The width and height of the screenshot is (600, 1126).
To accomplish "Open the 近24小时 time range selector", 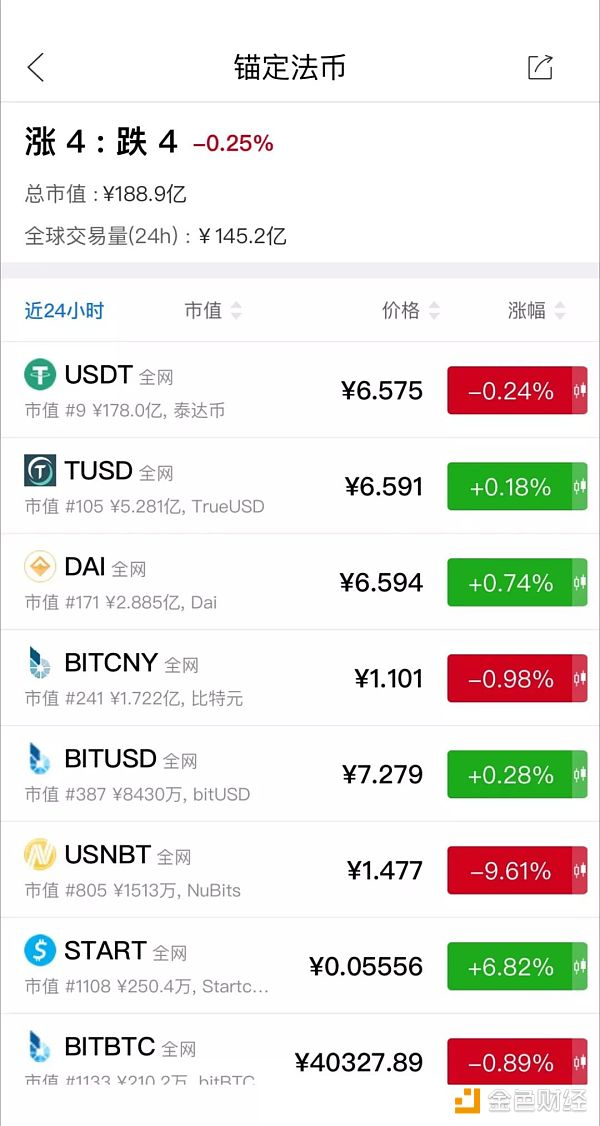I will coord(64,311).
